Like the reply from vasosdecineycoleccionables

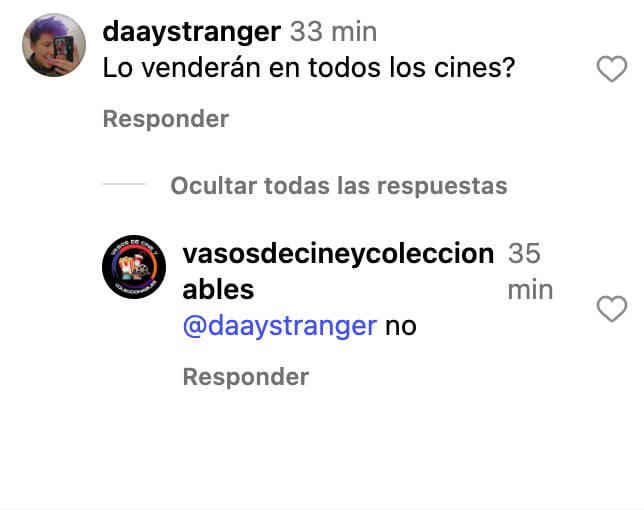click(x=610, y=310)
